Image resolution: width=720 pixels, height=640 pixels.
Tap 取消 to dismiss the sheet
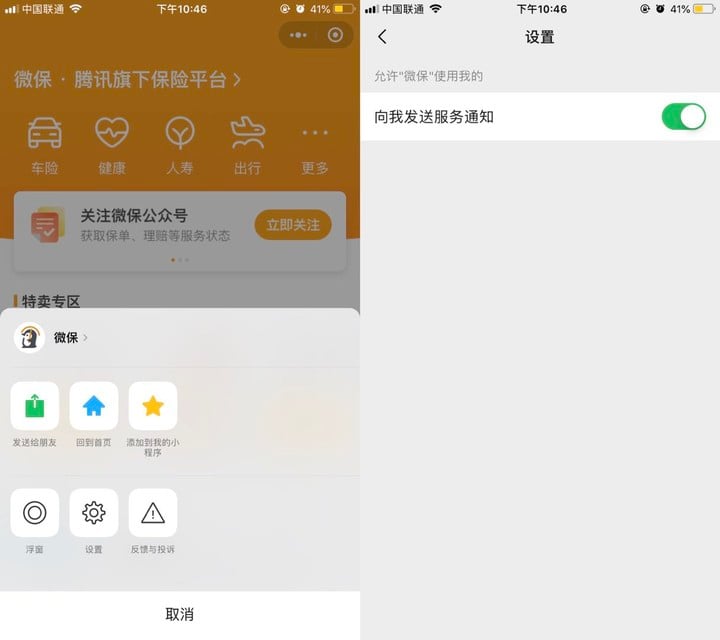[180, 614]
